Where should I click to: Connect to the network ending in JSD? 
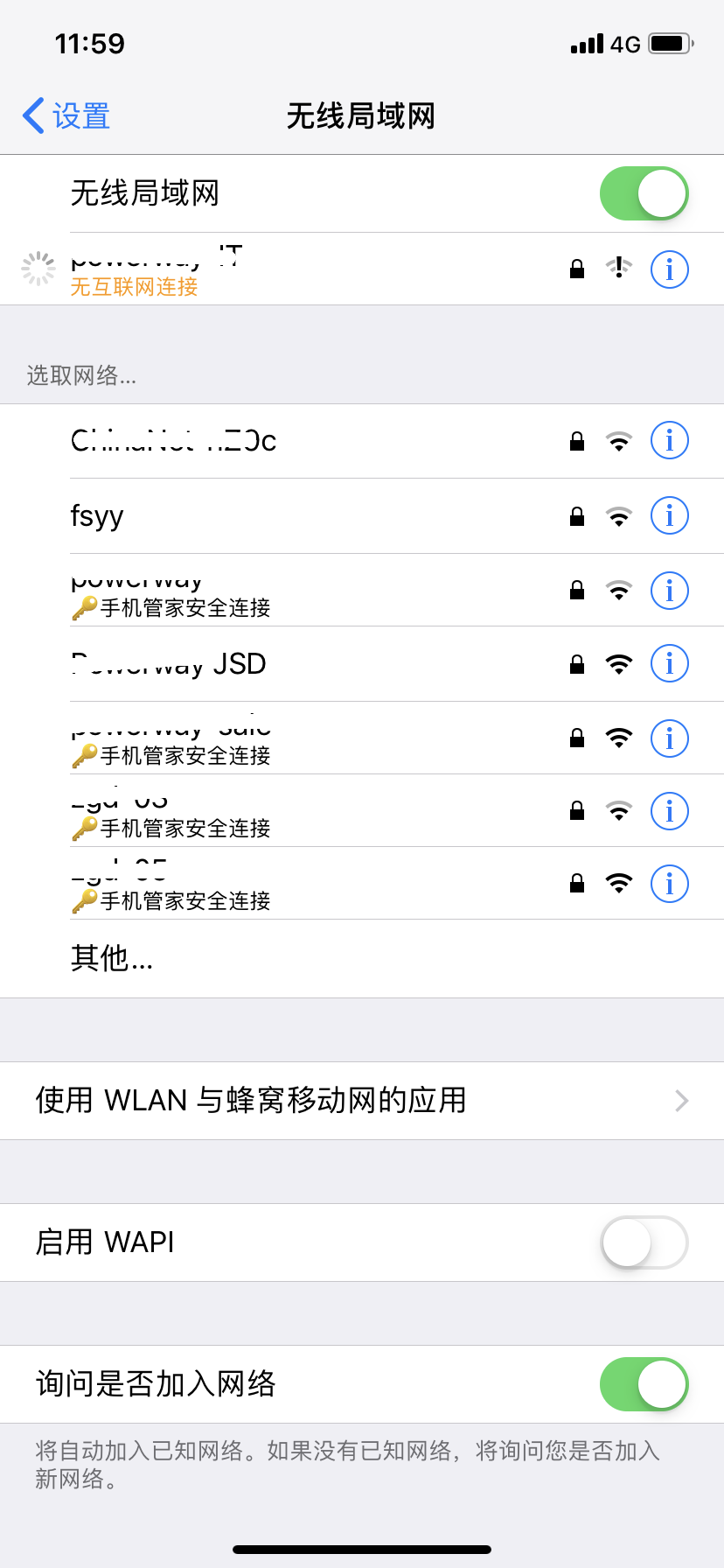[262, 664]
